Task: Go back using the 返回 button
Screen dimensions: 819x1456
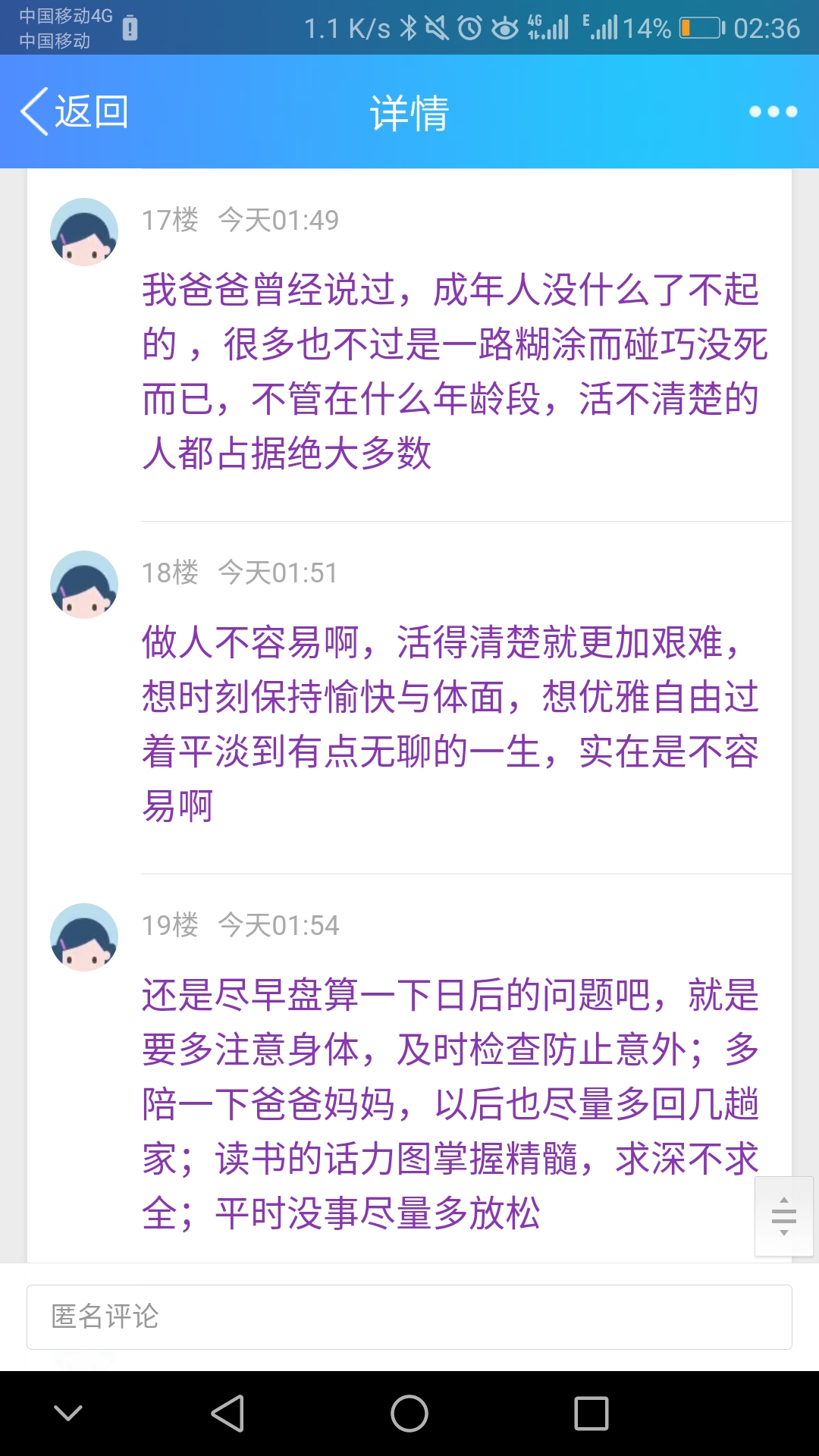Action: [74, 112]
